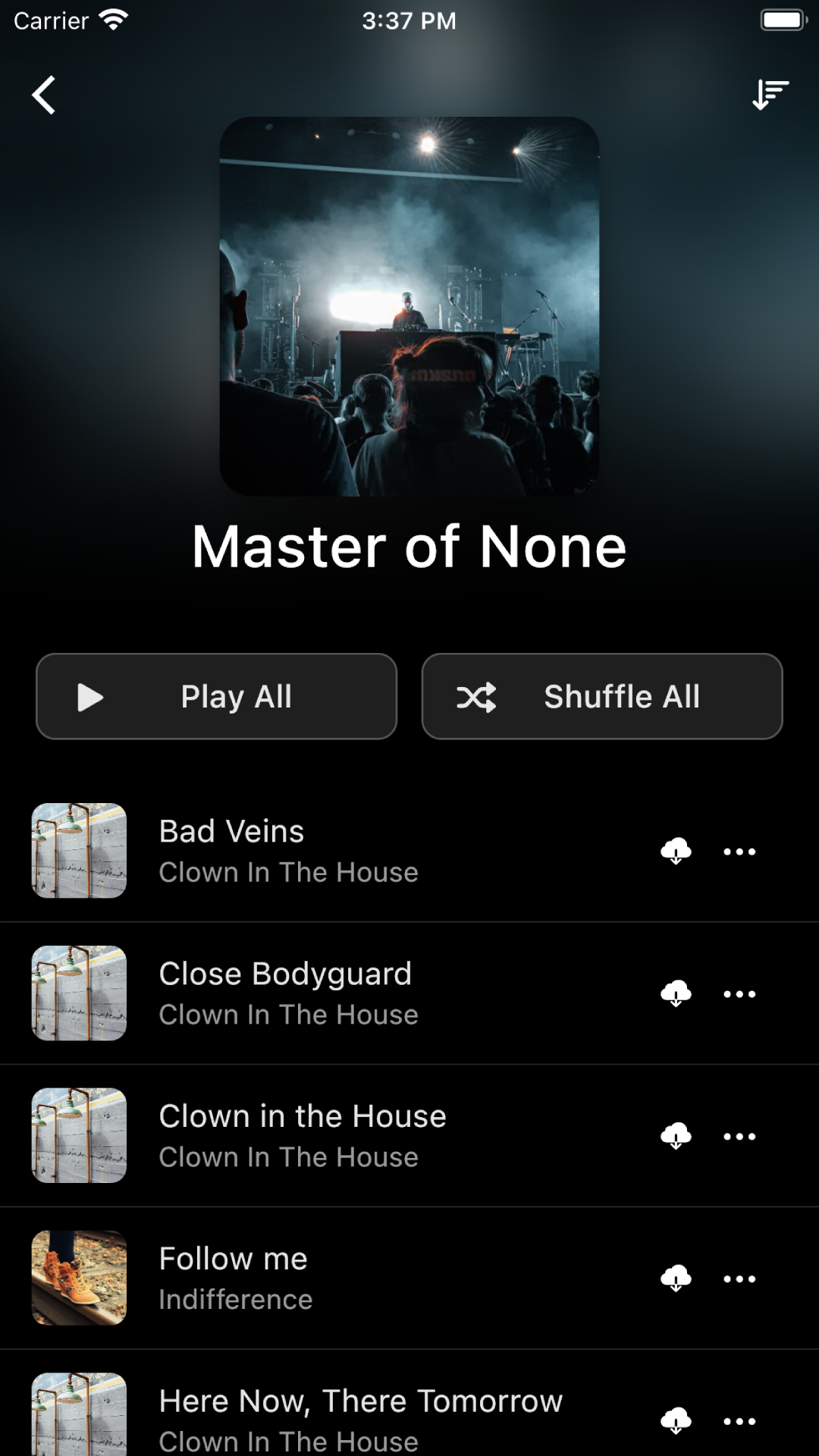The image size is (819, 1456).
Task: Open more options for Bad Veins
Action: (x=739, y=852)
